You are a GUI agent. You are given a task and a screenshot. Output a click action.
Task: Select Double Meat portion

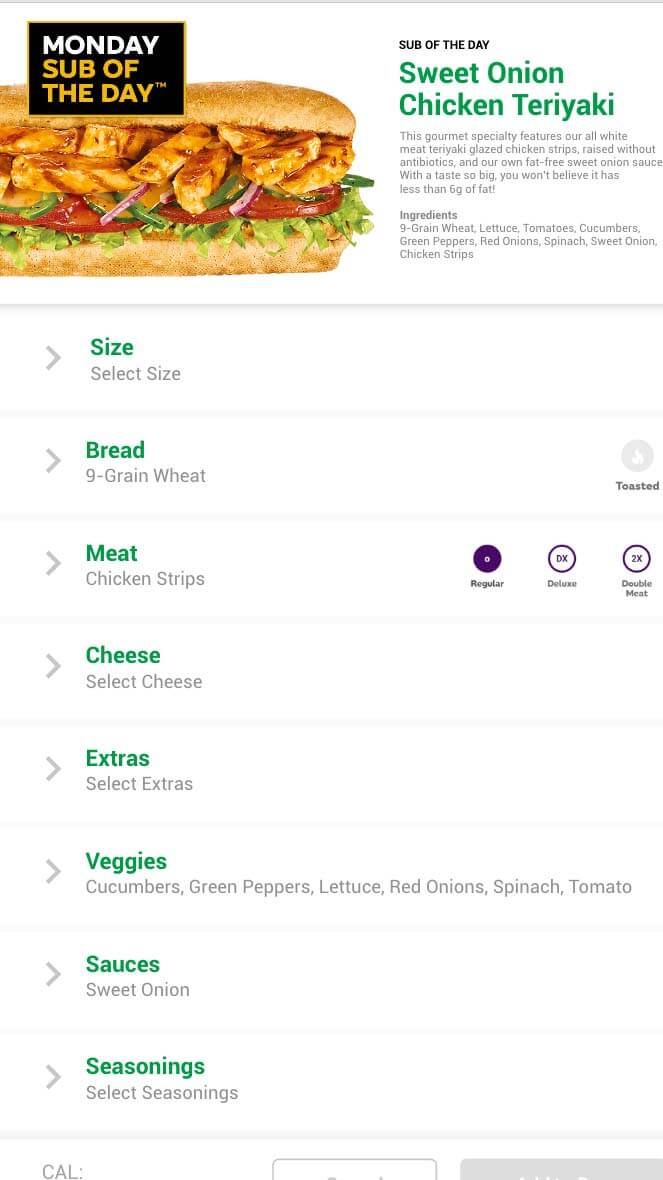[637, 570]
